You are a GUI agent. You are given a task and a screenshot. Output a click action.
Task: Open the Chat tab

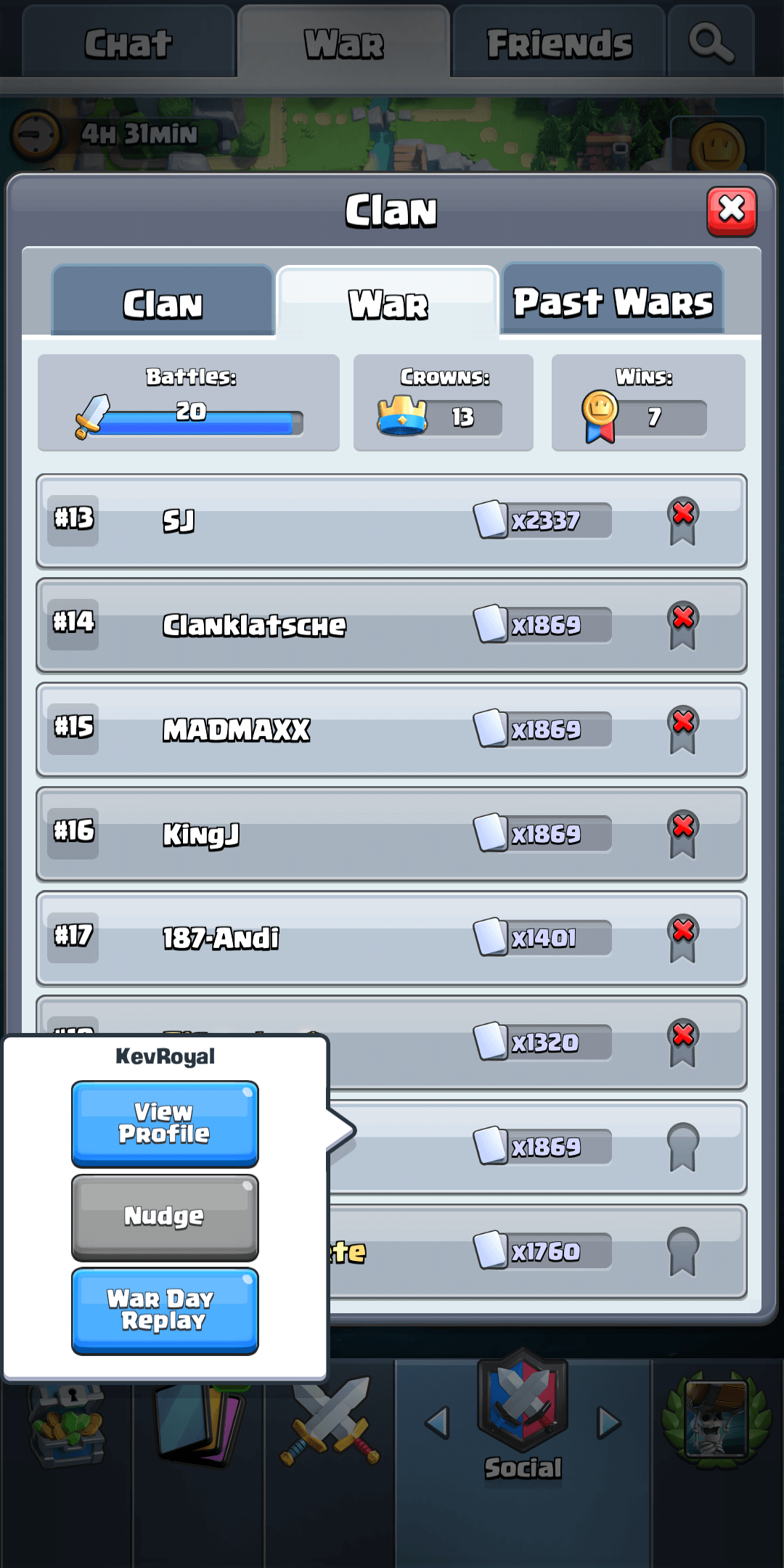pyautogui.click(x=128, y=44)
